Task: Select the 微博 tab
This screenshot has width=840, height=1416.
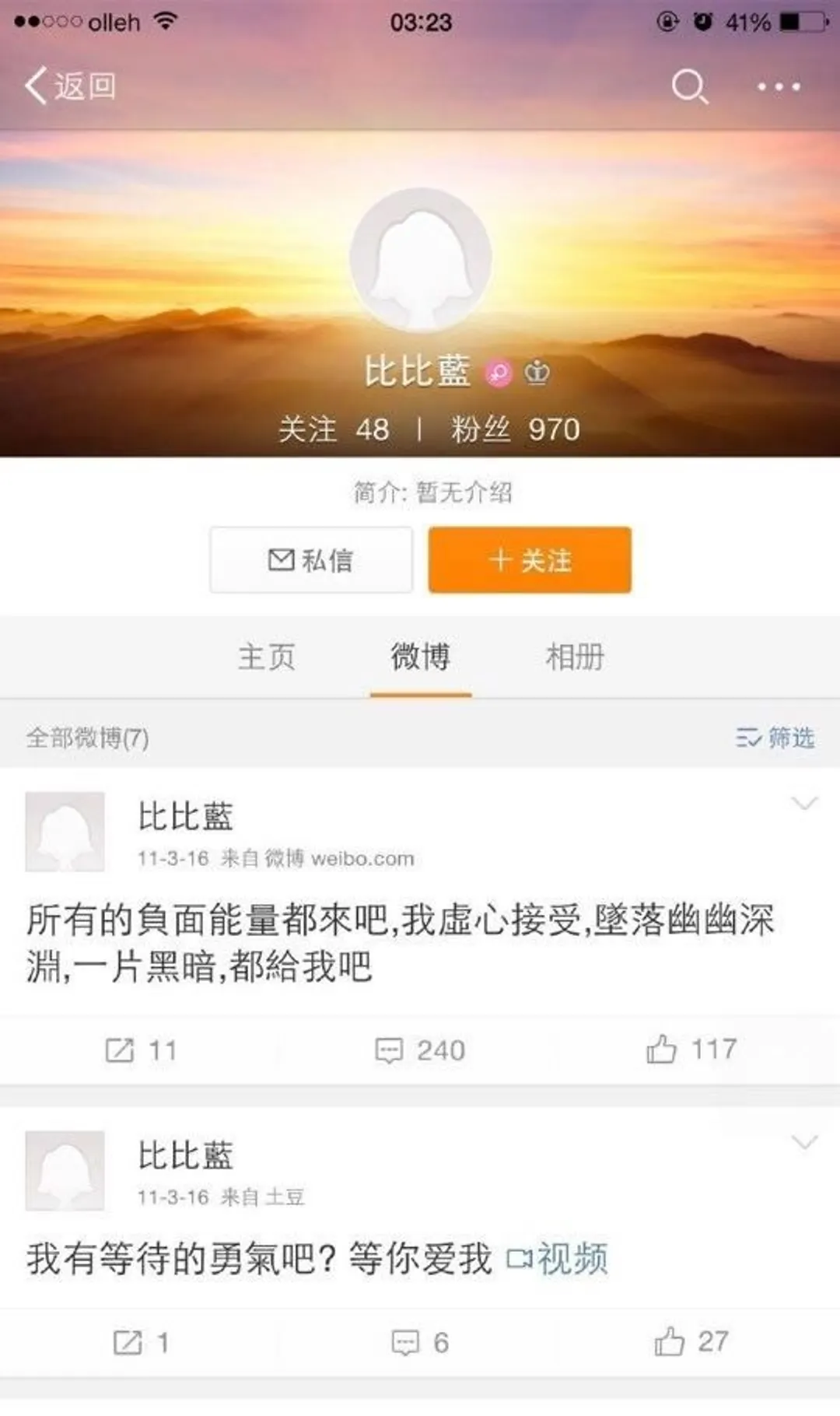Action: click(421, 657)
